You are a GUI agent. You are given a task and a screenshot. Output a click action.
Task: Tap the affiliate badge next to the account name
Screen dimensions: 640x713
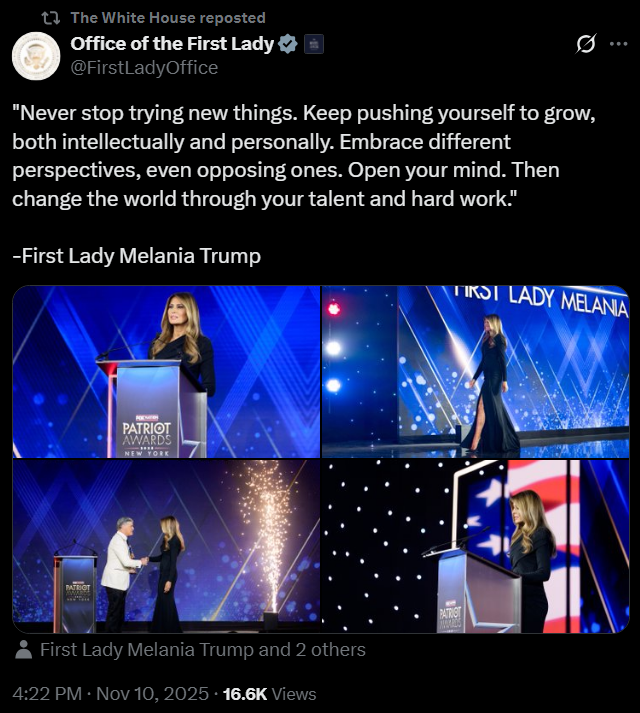pyautogui.click(x=312, y=44)
